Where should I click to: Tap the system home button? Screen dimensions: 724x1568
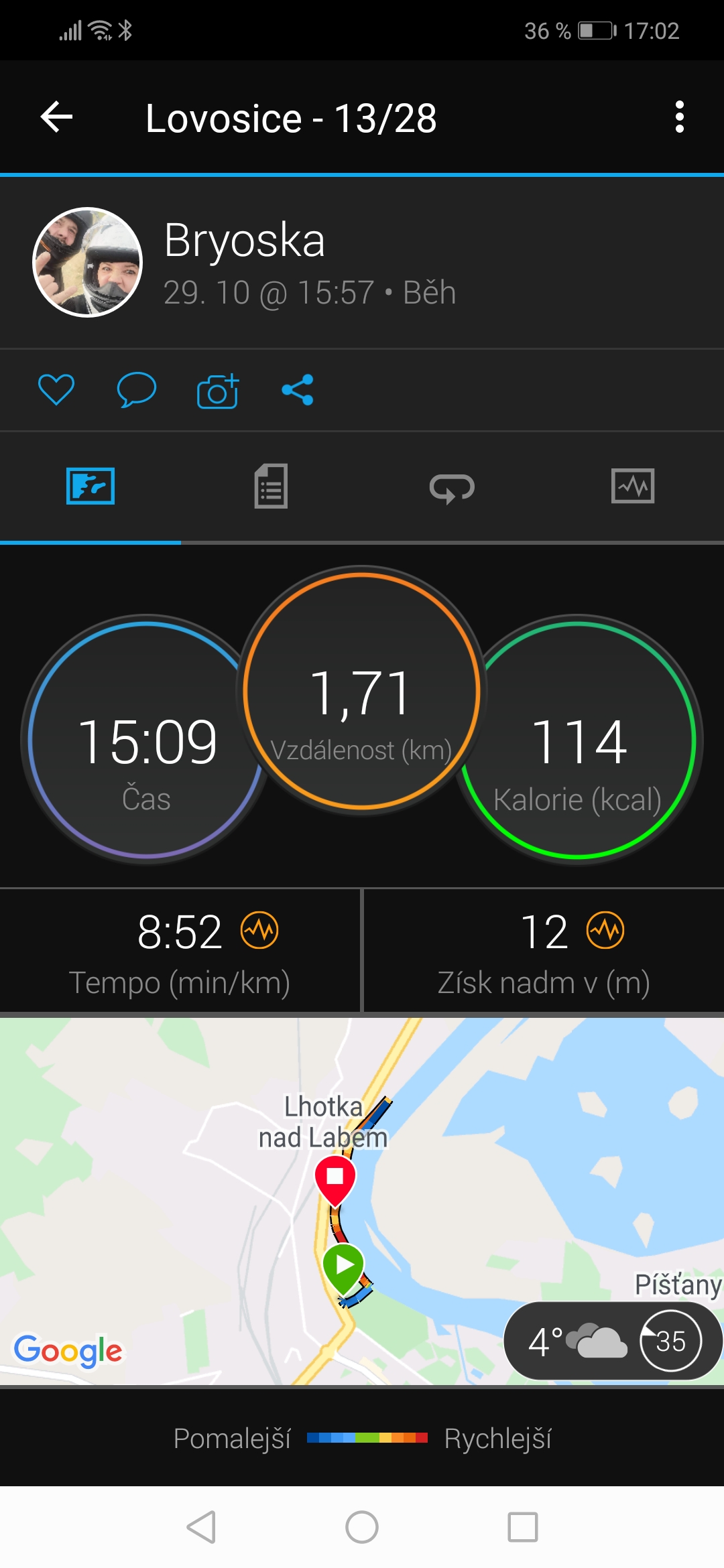362,1527
